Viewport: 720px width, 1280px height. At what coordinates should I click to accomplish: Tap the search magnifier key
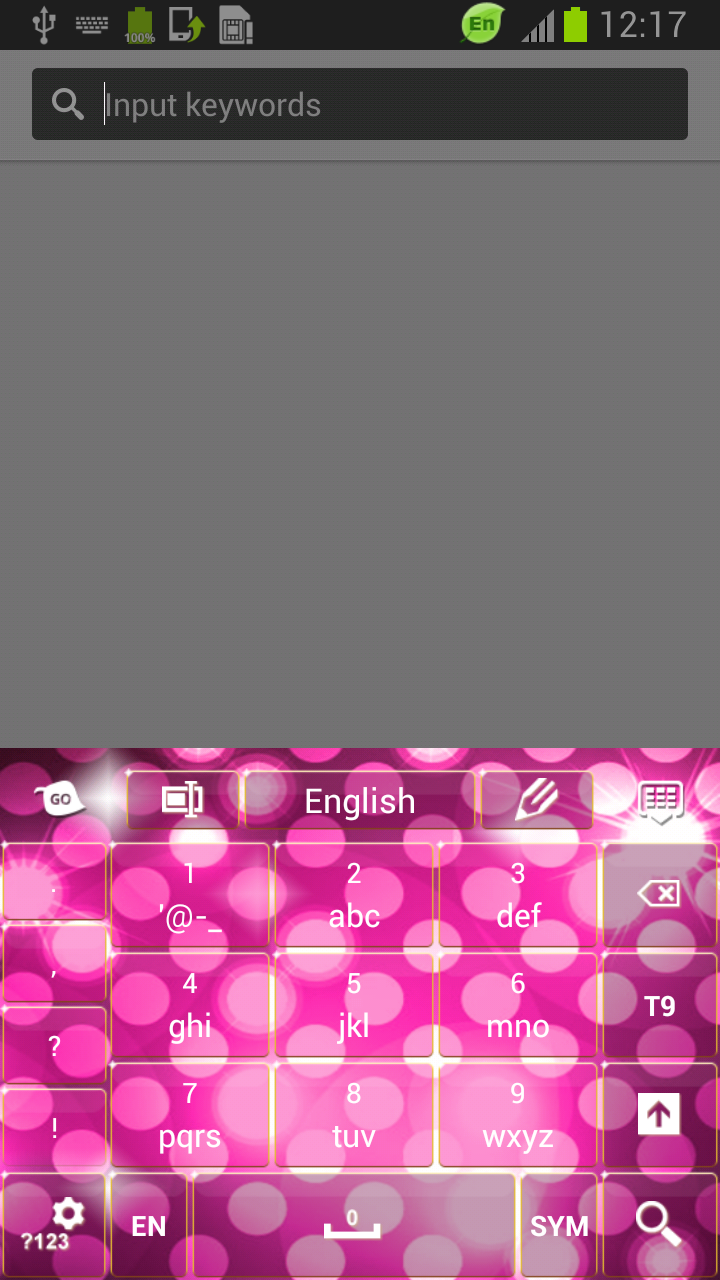pyautogui.click(x=659, y=1225)
